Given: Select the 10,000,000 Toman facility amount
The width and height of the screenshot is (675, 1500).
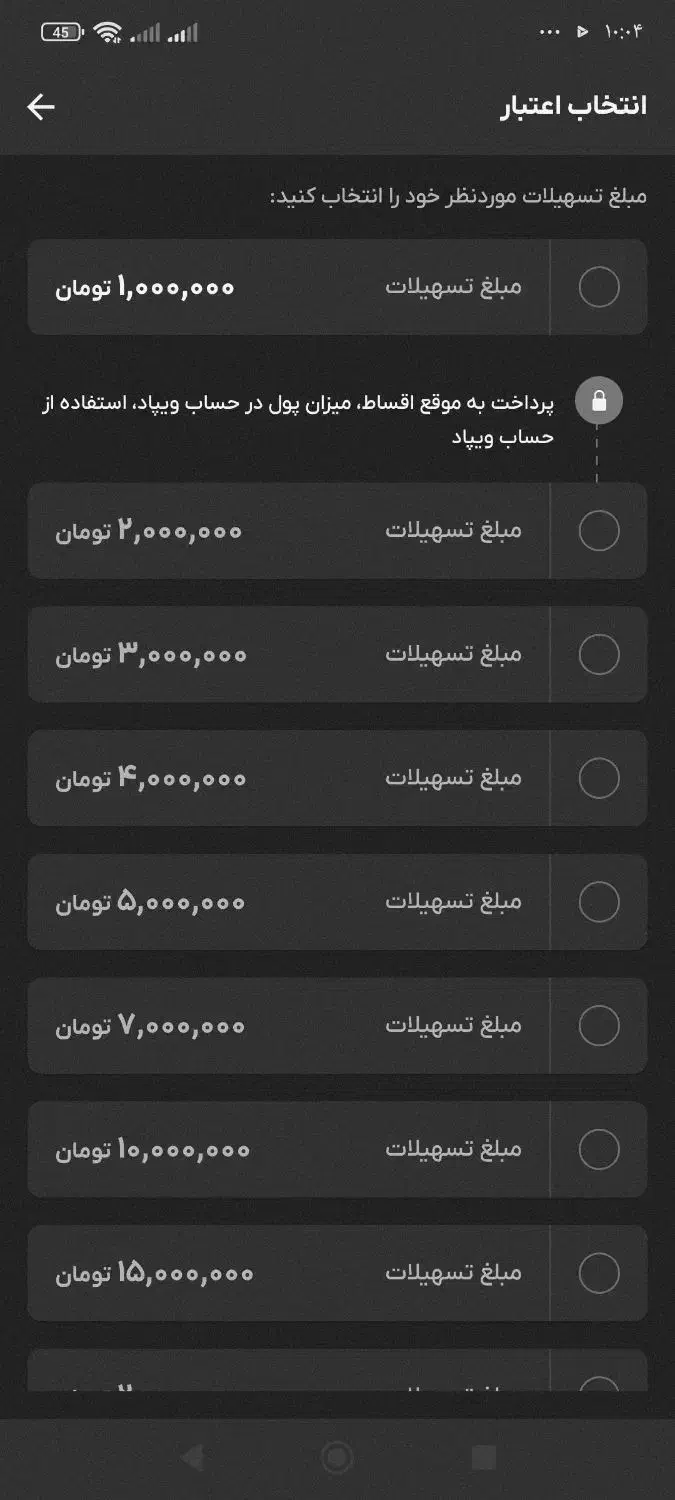Looking at the screenshot, I should (337, 1150).
